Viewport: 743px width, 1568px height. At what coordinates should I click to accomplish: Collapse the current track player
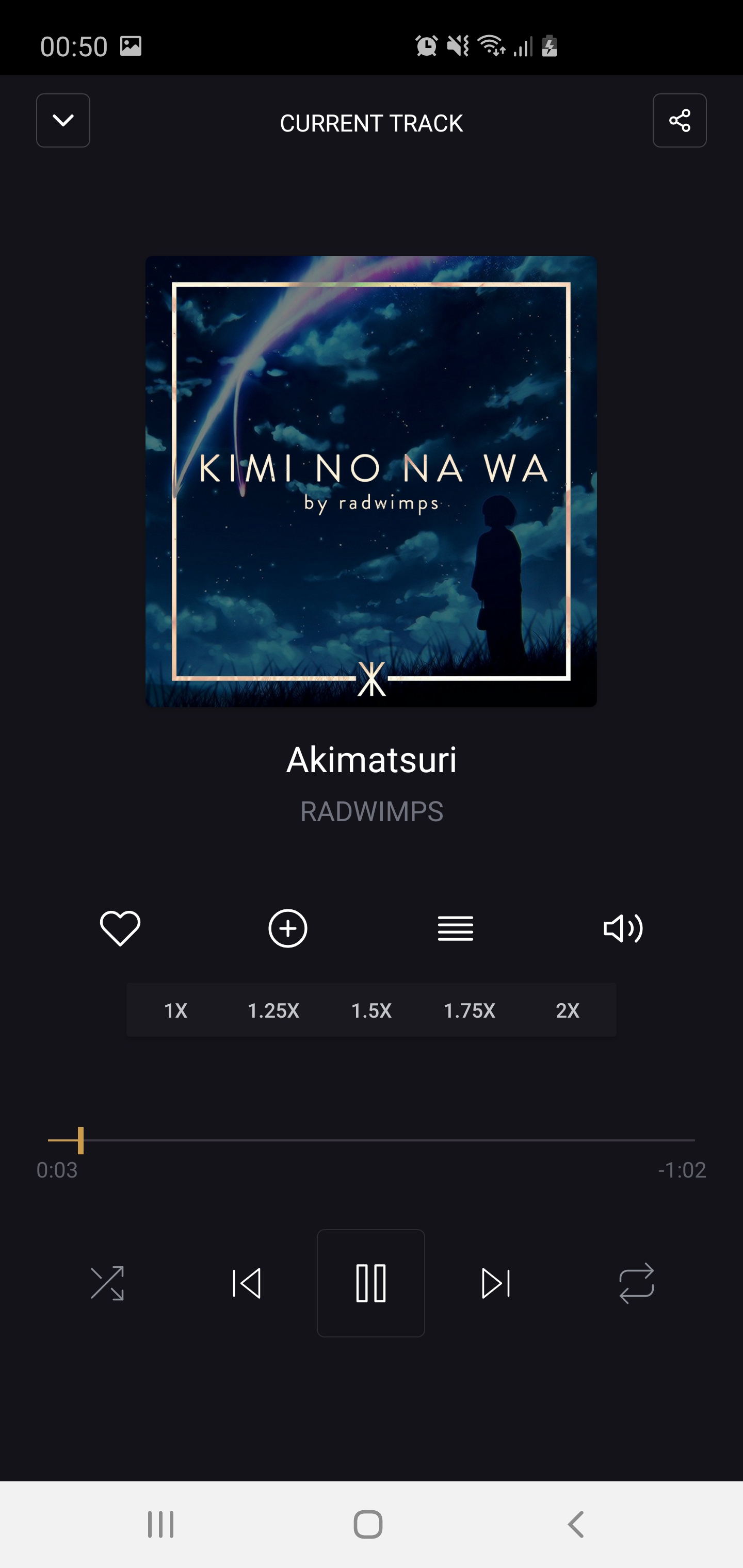pyautogui.click(x=63, y=121)
